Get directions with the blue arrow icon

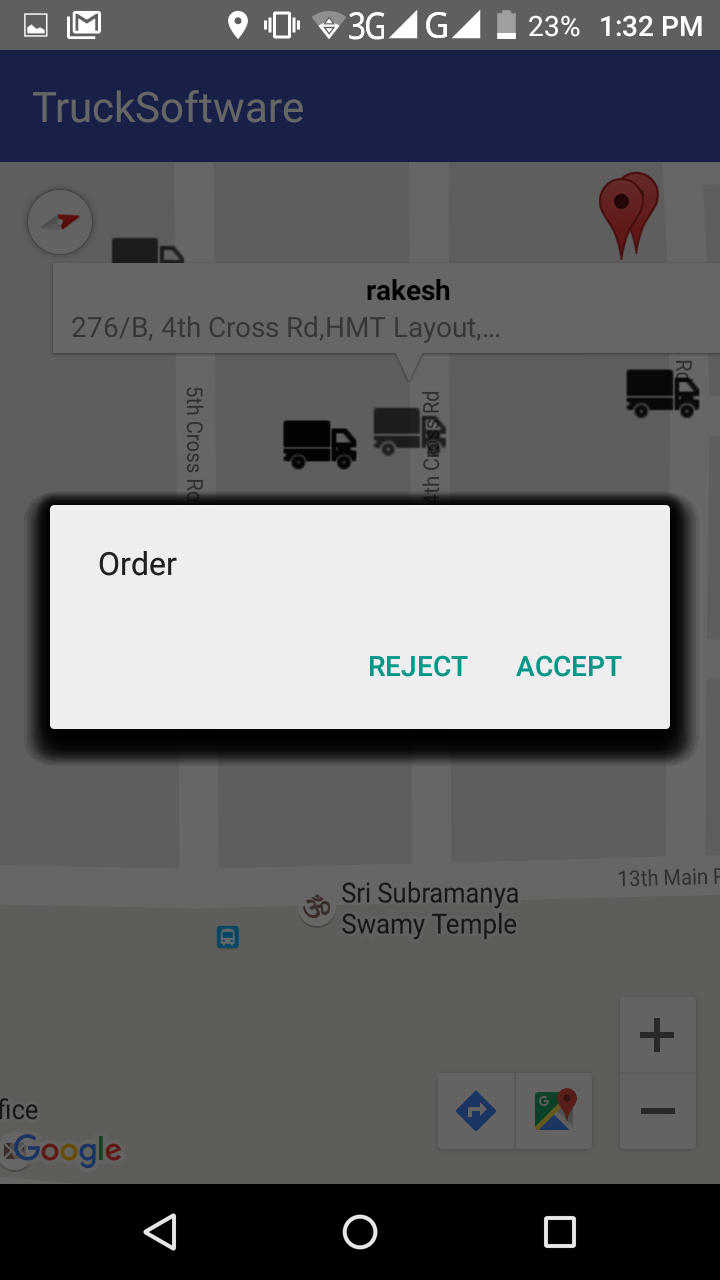476,1111
